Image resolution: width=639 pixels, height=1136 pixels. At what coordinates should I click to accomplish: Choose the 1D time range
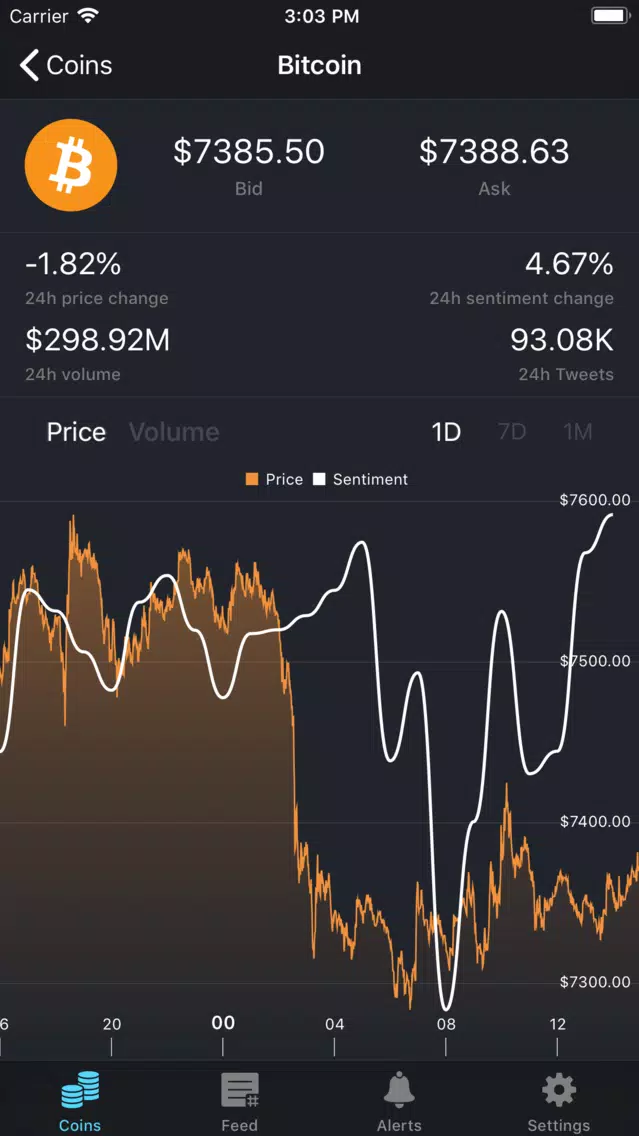pyautogui.click(x=446, y=433)
